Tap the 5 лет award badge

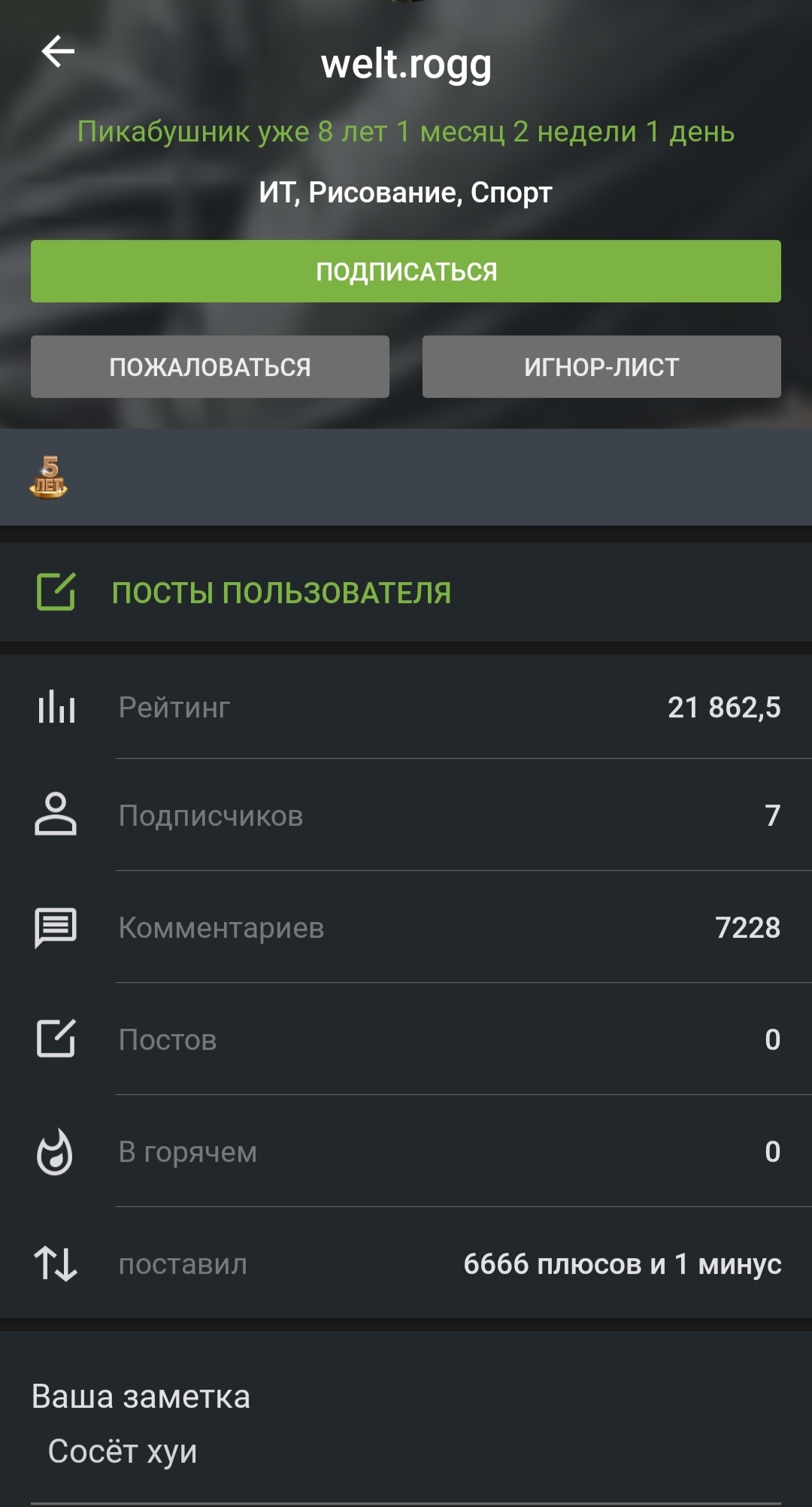(x=49, y=478)
